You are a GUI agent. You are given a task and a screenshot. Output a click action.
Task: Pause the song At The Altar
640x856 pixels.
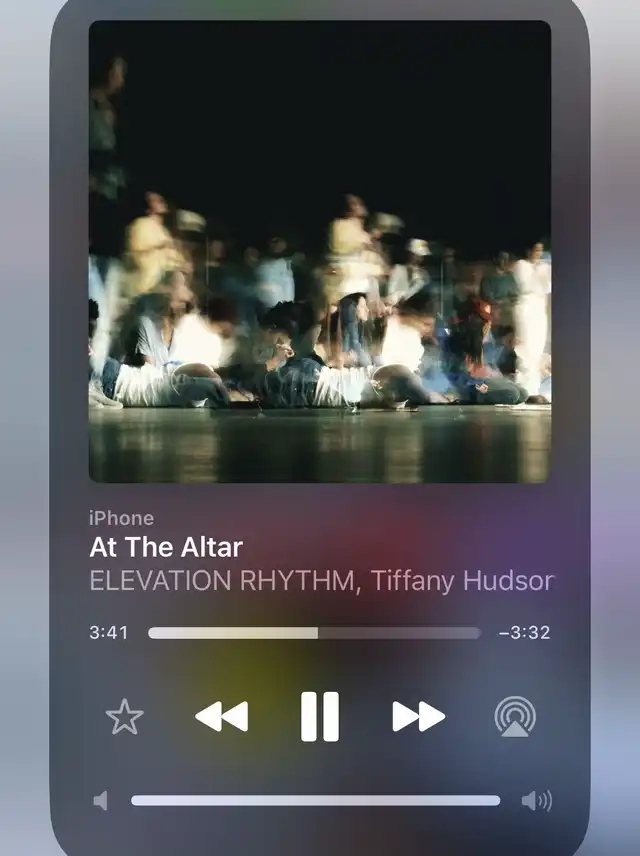(x=320, y=716)
